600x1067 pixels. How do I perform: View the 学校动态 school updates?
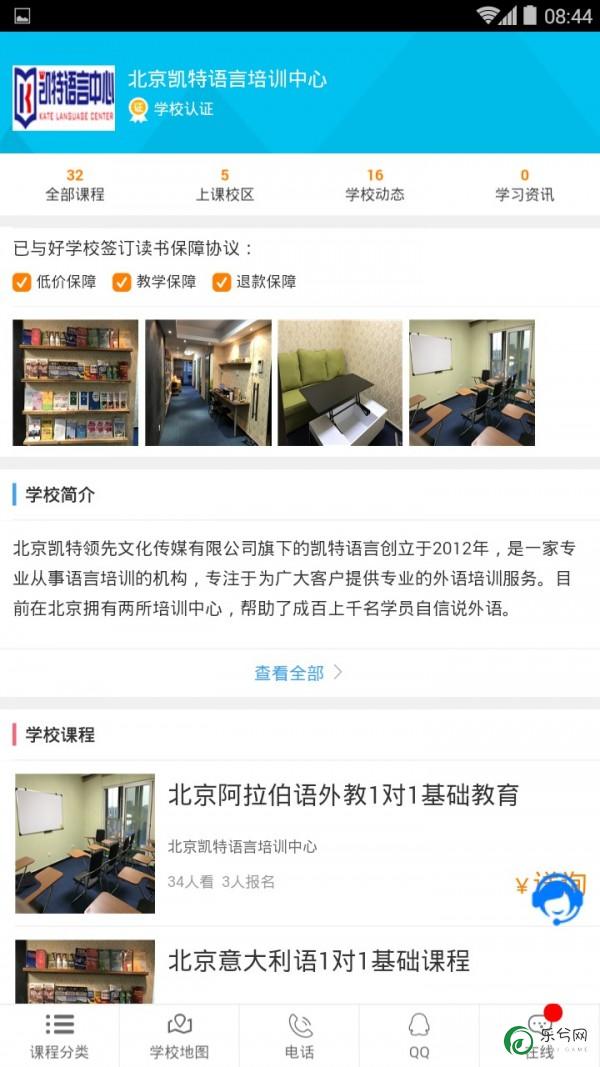[375, 185]
